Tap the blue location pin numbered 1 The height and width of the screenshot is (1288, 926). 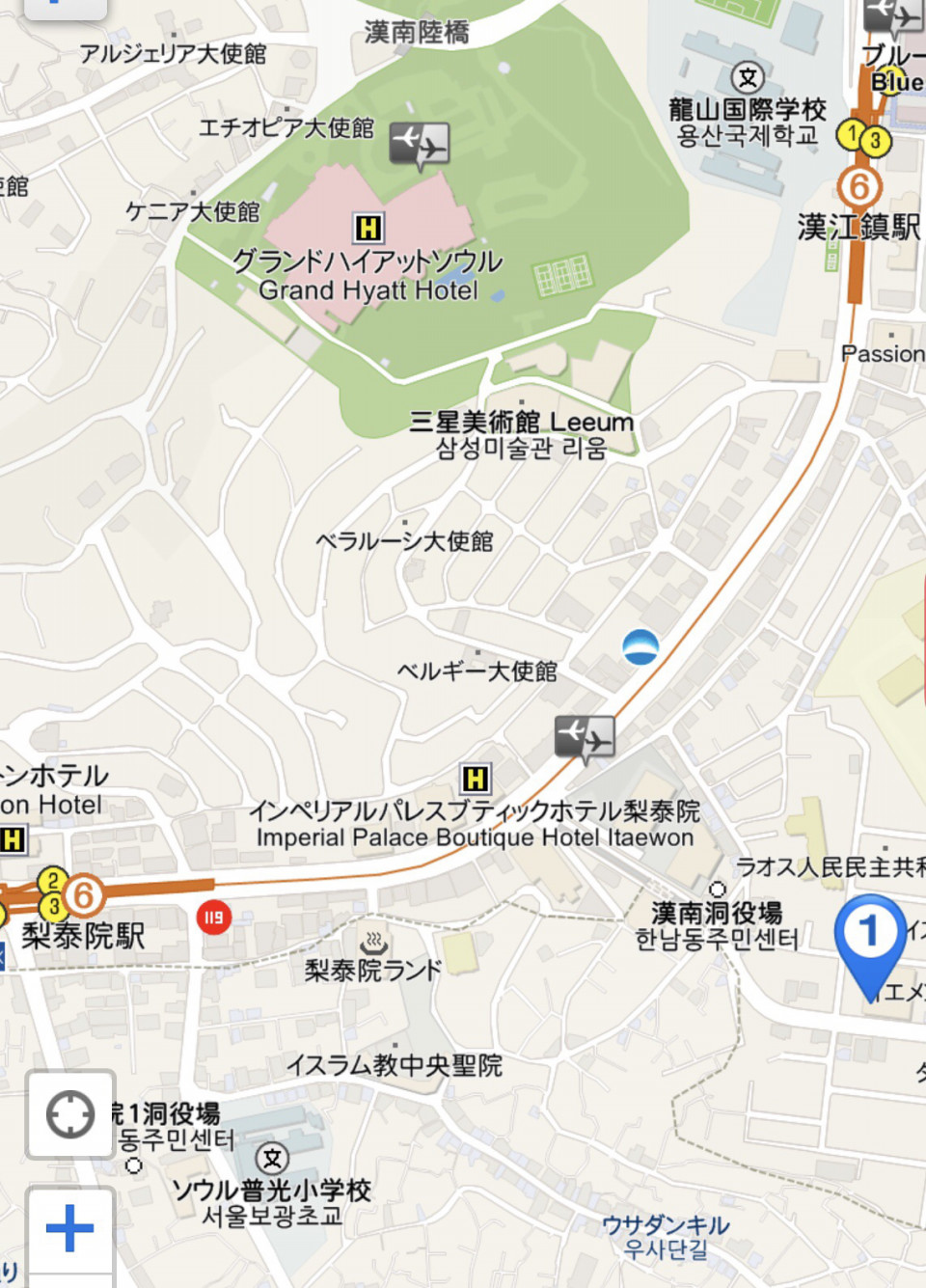869,933
